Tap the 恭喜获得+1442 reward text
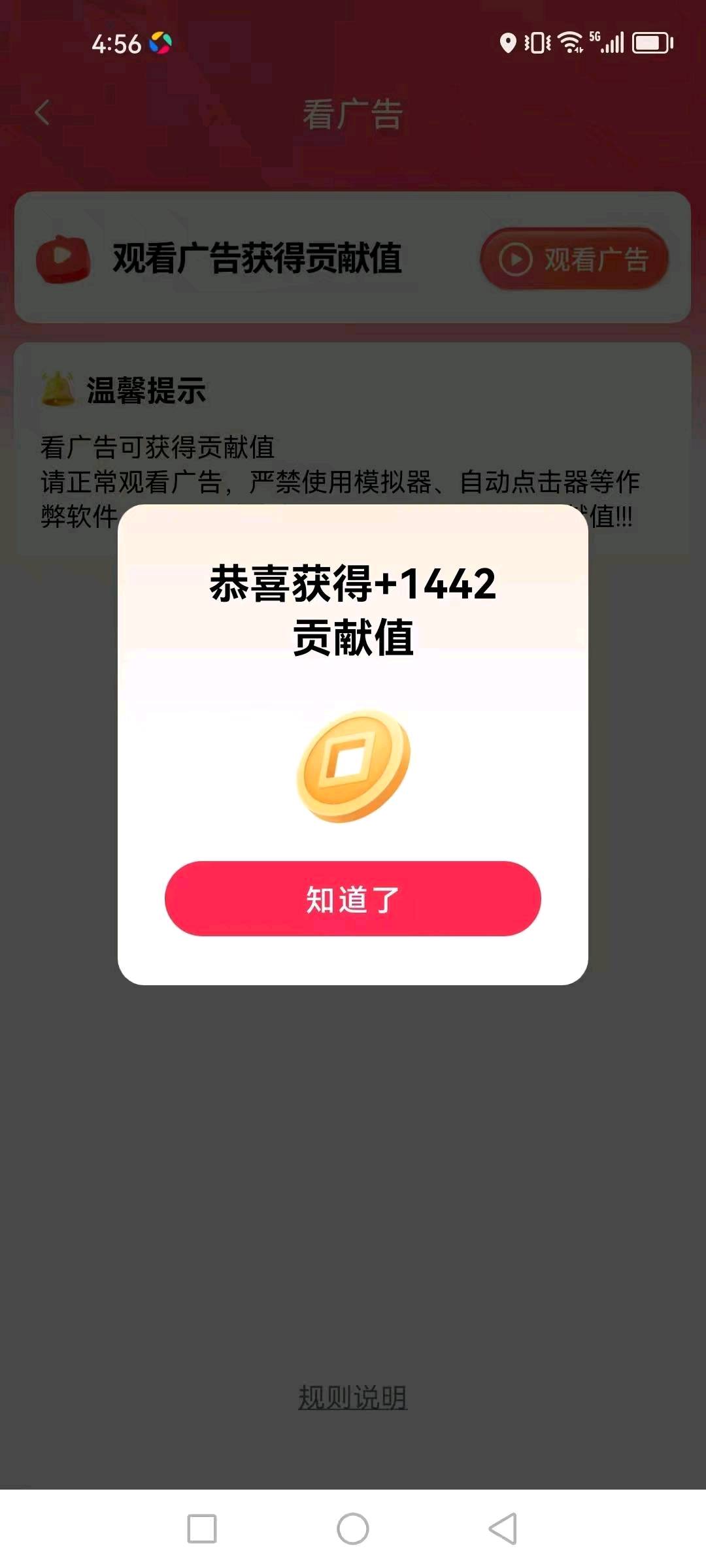The width and height of the screenshot is (706, 1568). click(x=353, y=583)
